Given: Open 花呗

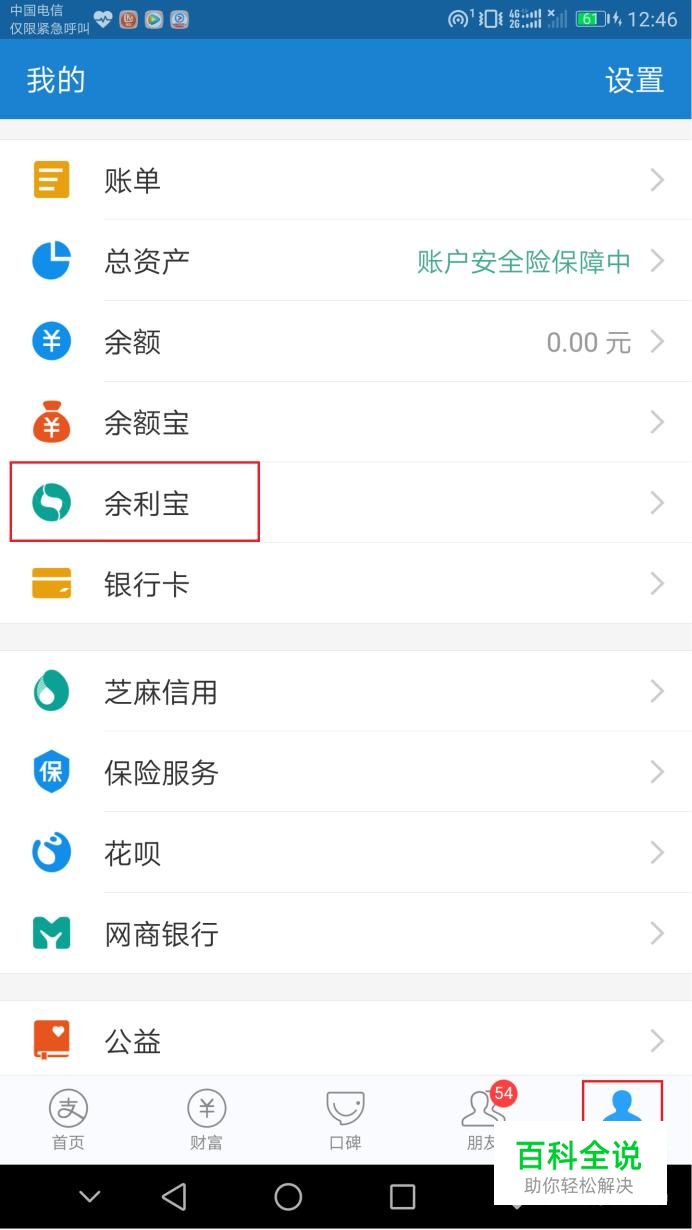Looking at the screenshot, I should coord(346,853).
